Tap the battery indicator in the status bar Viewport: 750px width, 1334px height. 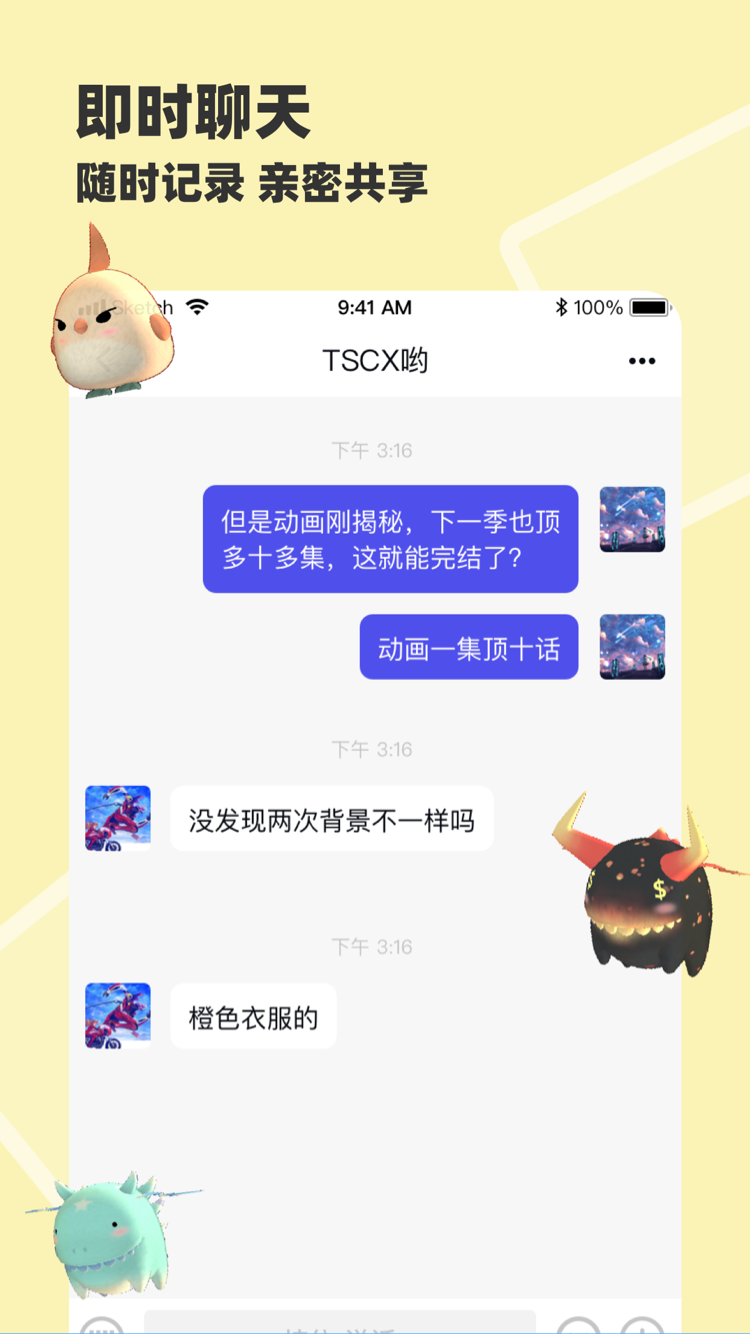pyautogui.click(x=649, y=308)
